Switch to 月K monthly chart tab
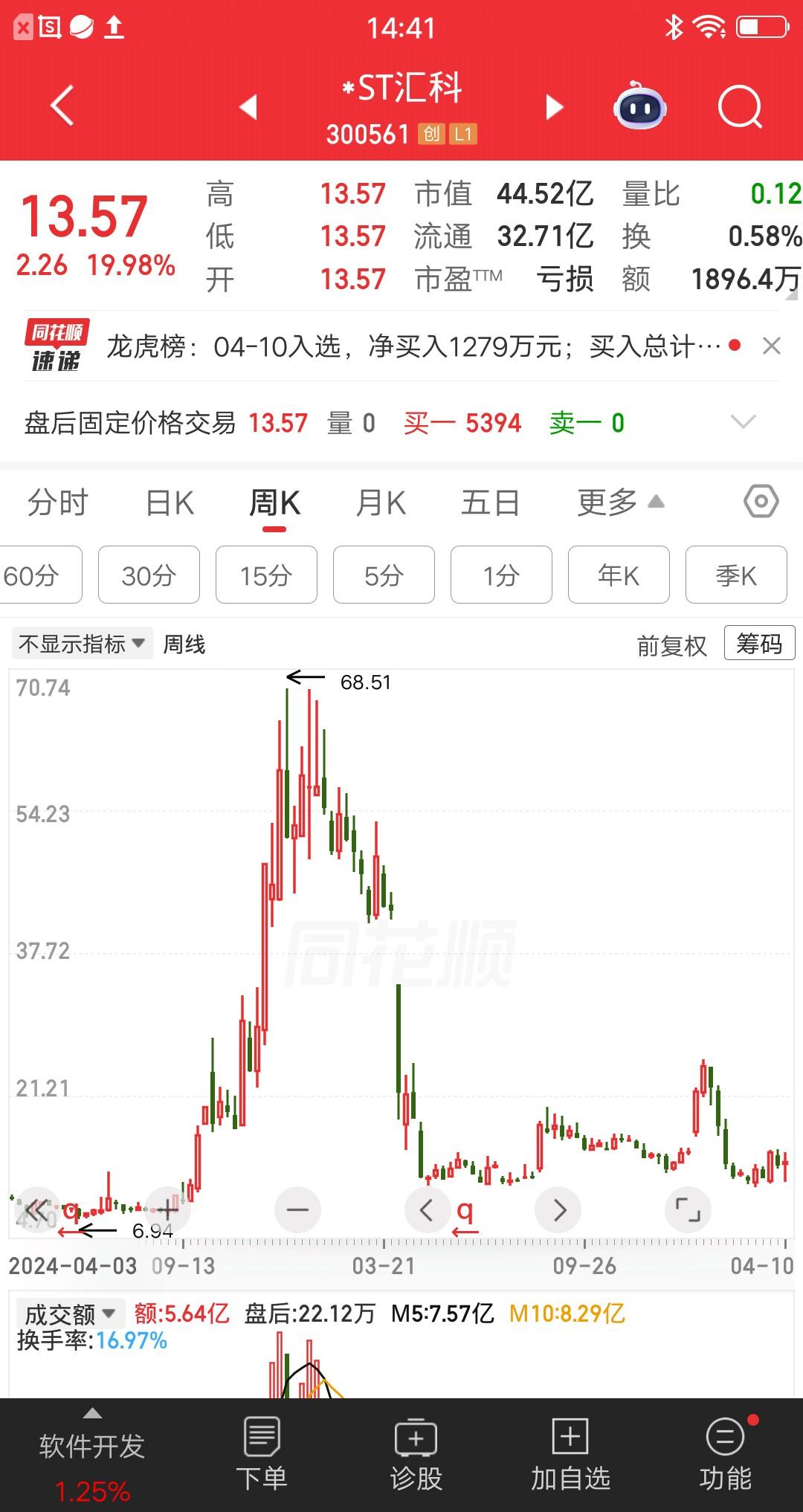803x1512 pixels. point(381,502)
